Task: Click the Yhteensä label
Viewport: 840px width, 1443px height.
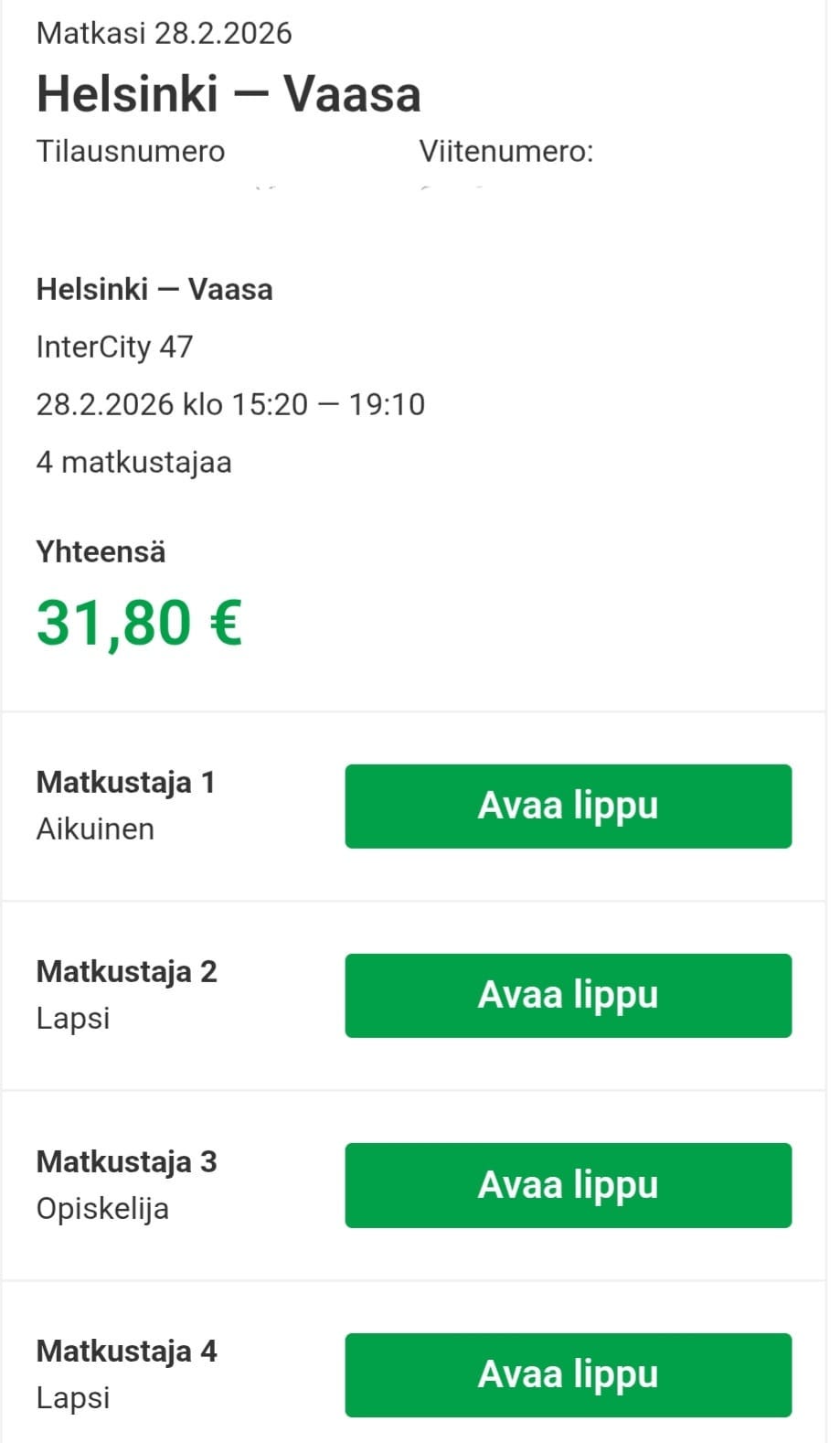Action: 101,551
